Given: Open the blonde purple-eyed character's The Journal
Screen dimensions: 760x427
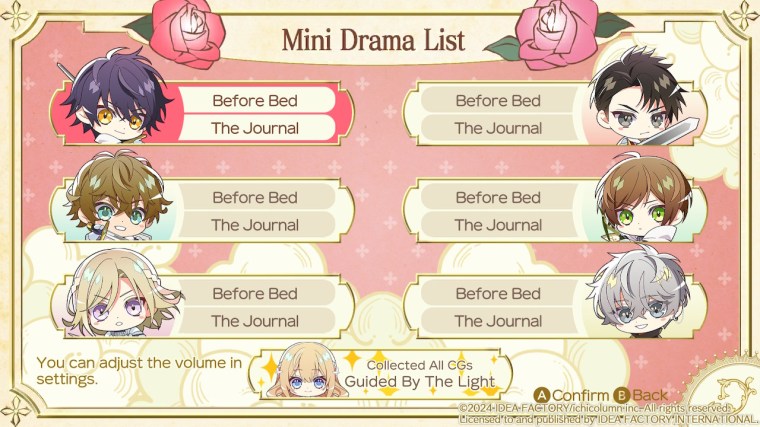Looking at the screenshot, I should point(255,321).
